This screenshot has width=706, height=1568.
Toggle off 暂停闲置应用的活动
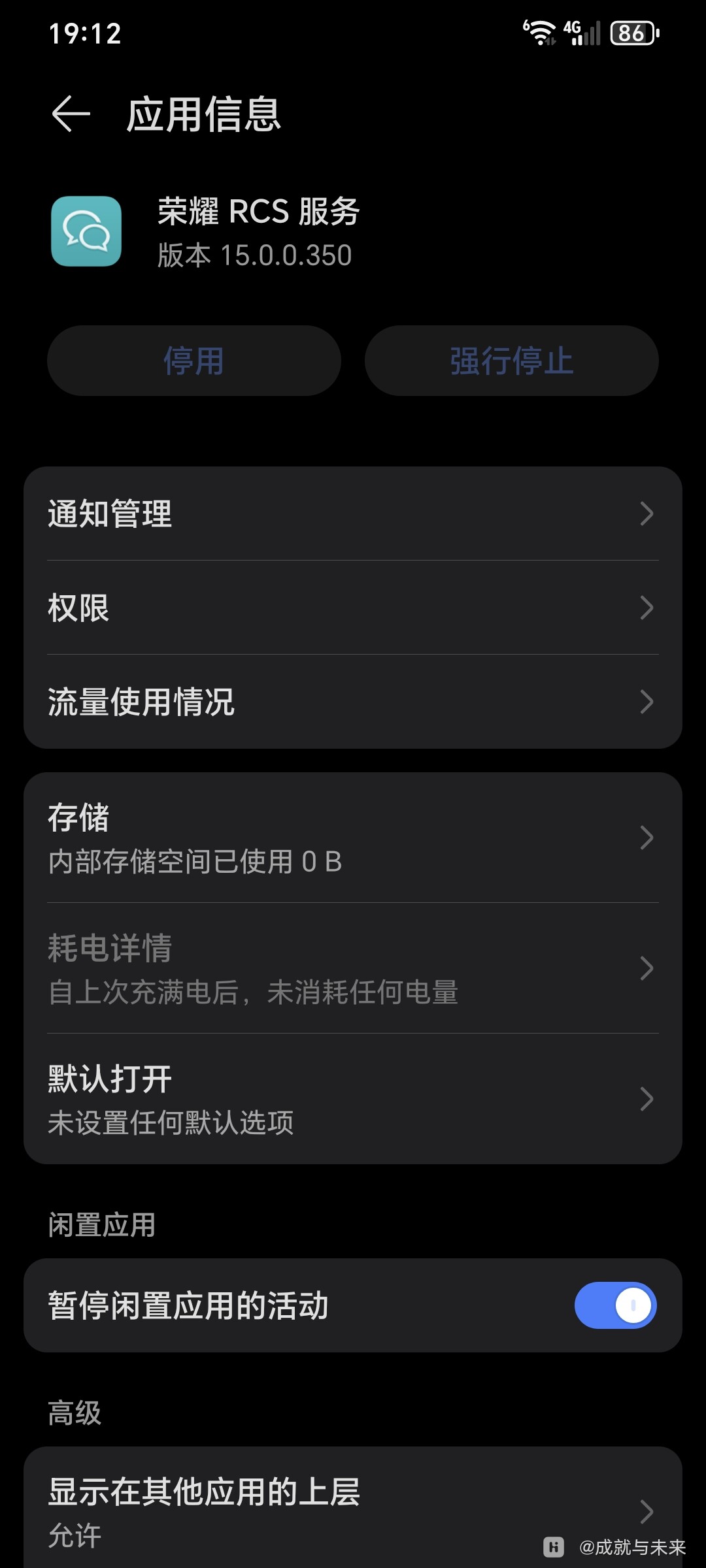[x=614, y=1305]
